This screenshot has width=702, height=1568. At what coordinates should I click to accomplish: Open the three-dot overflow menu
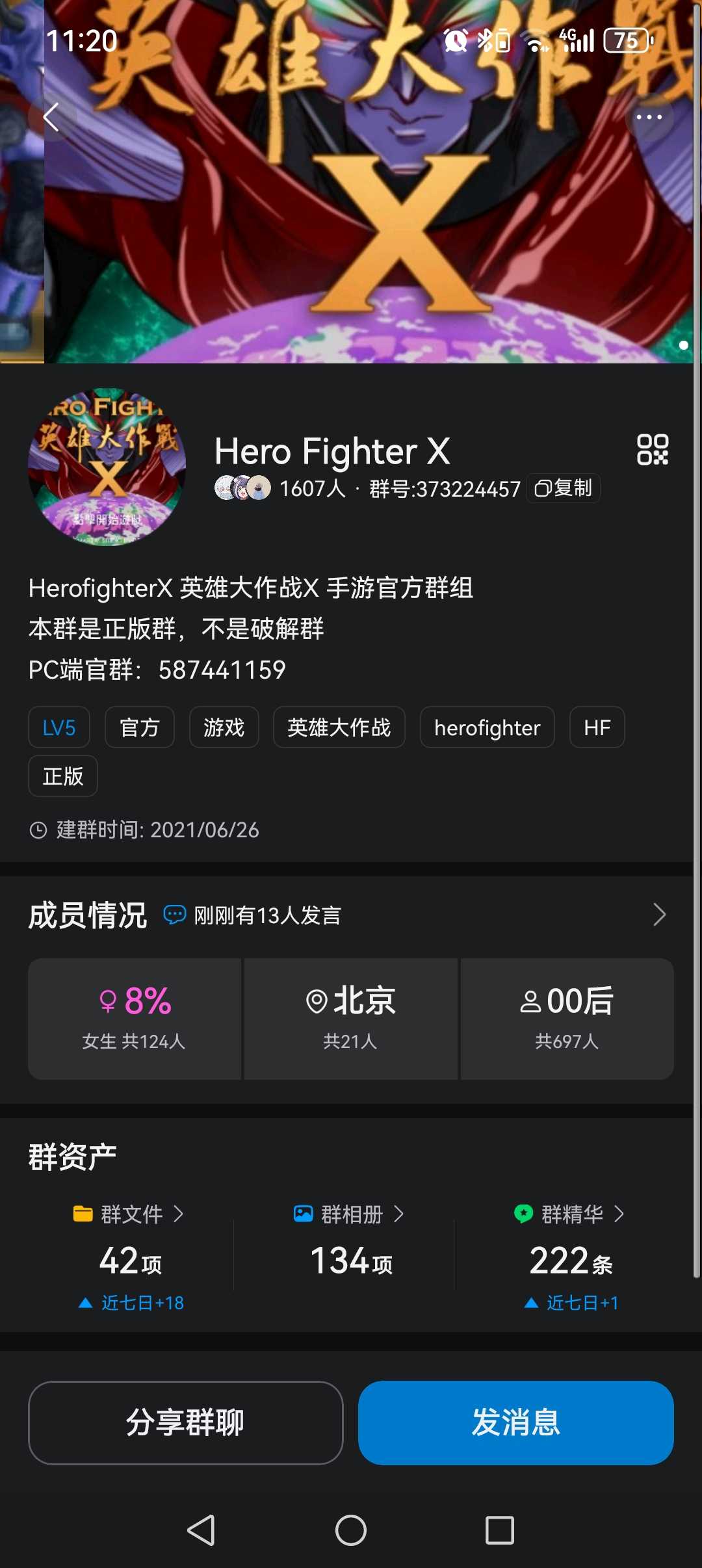pos(649,117)
